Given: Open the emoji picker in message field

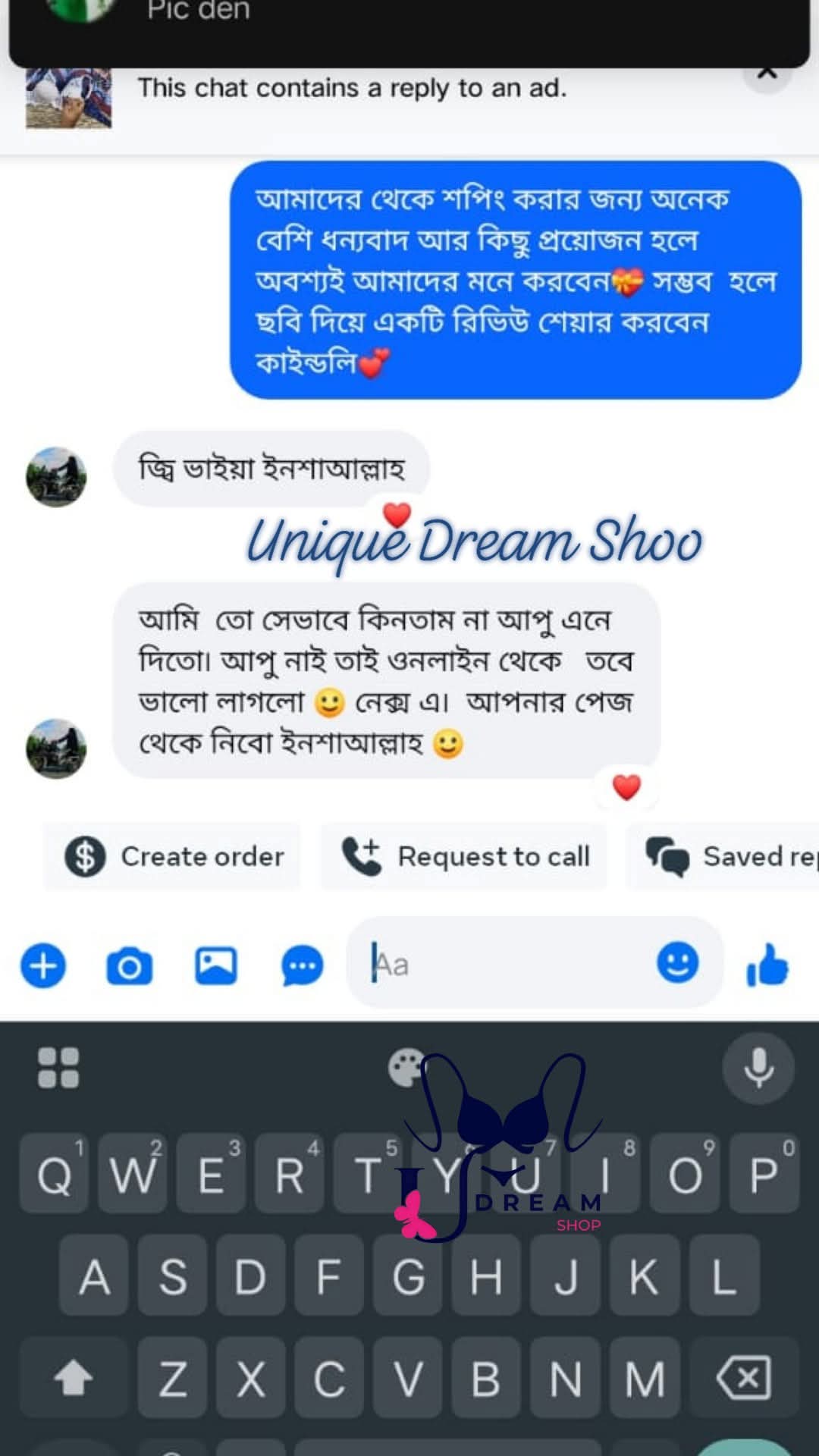Looking at the screenshot, I should coord(677,963).
